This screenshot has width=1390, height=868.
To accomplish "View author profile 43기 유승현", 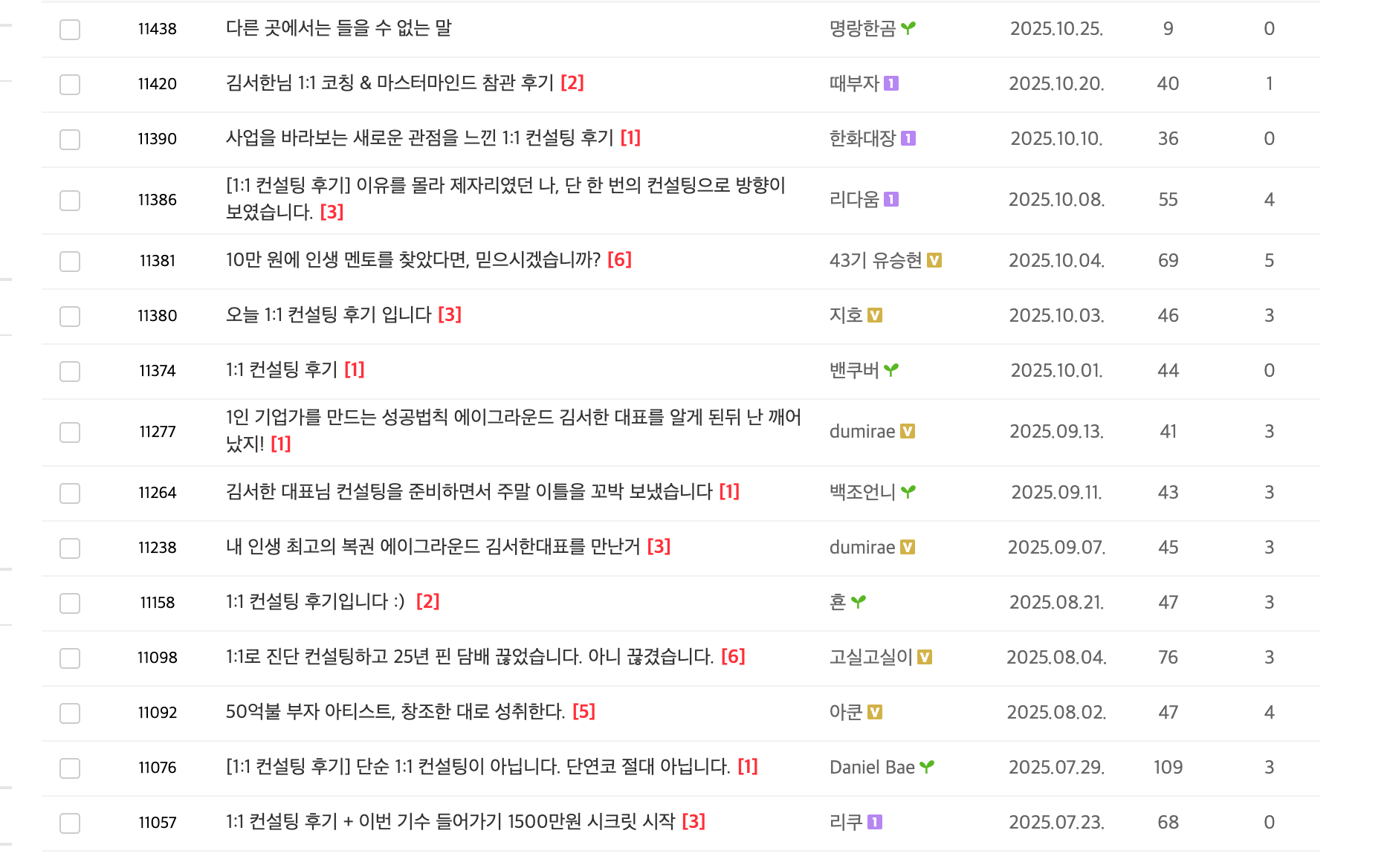I will tap(875, 260).
